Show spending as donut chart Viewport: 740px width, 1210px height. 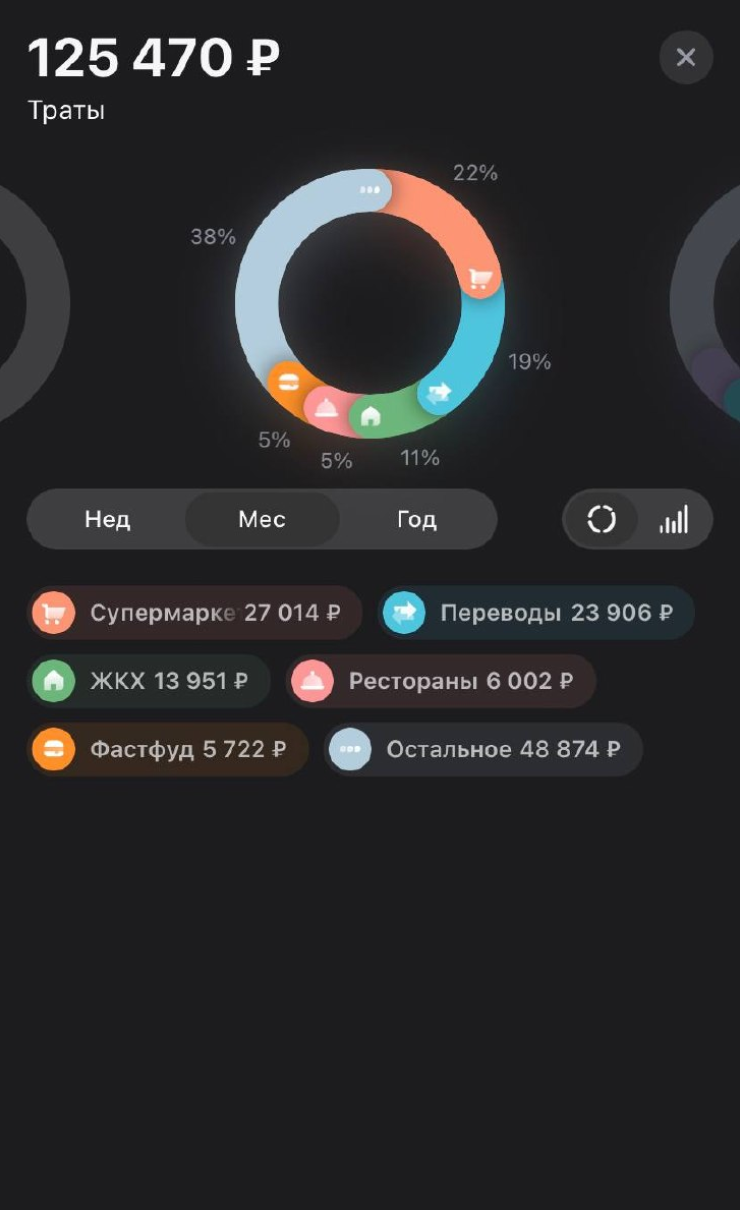point(601,520)
